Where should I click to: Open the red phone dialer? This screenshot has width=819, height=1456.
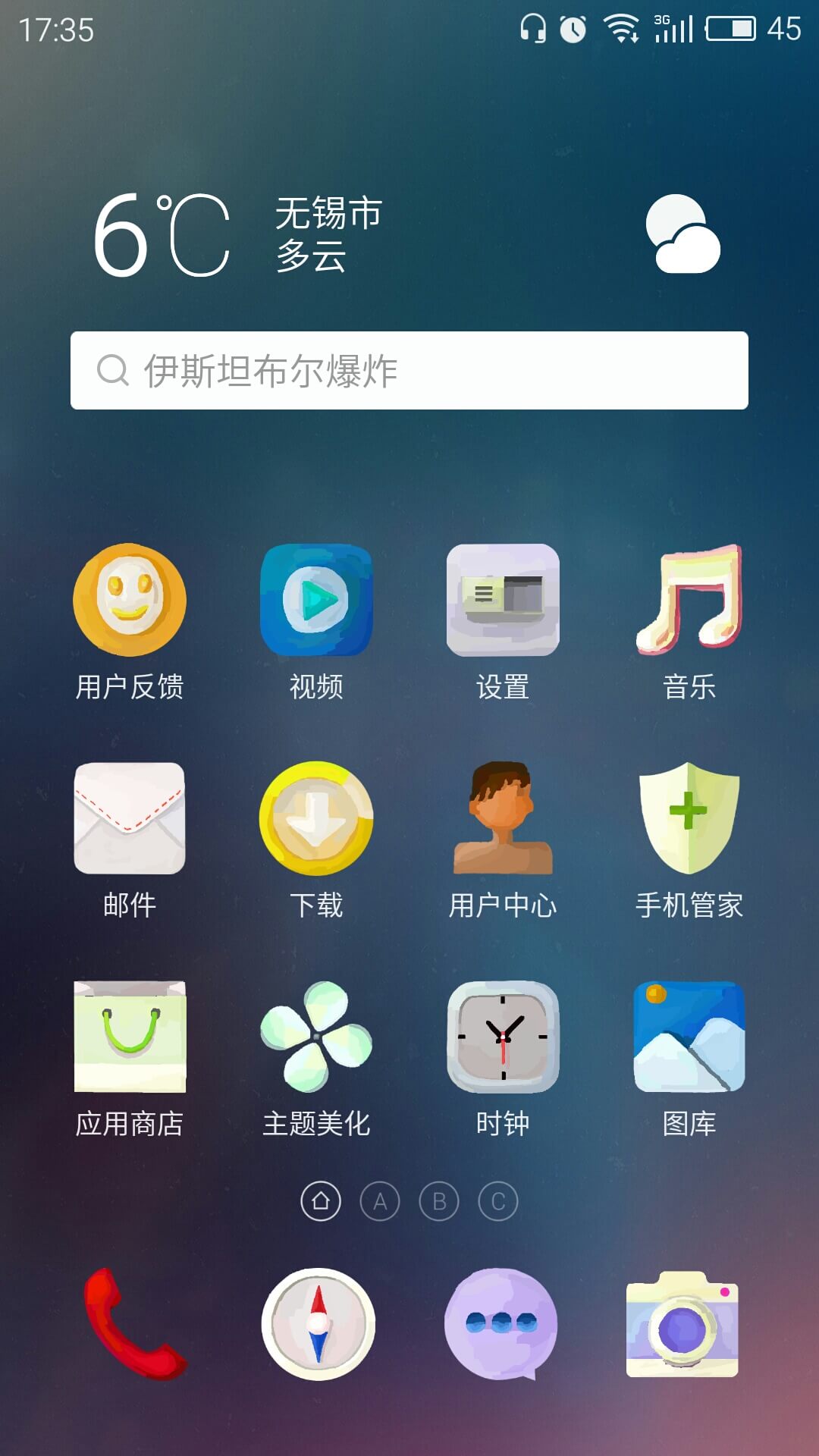[134, 1324]
